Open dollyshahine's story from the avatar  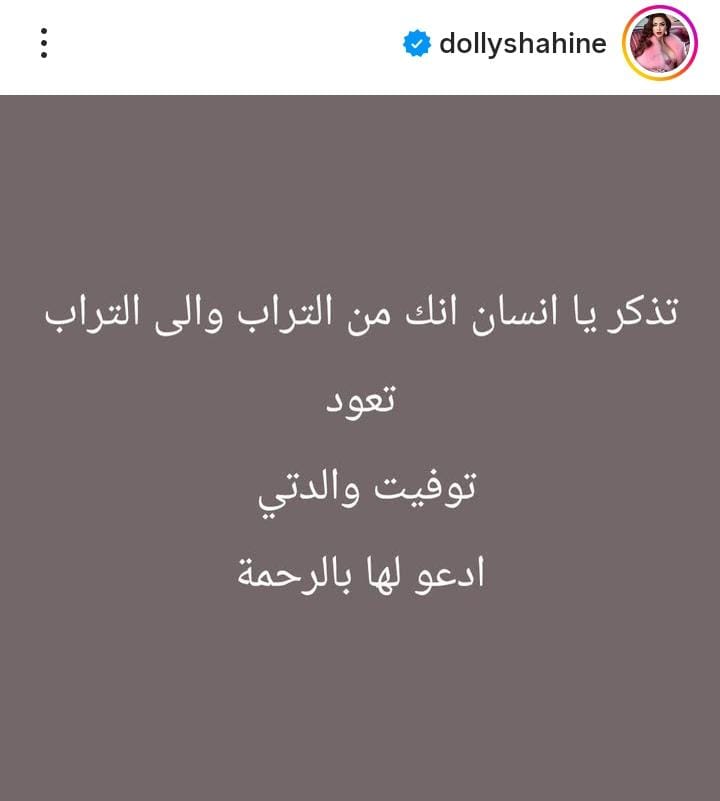pyautogui.click(x=658, y=43)
